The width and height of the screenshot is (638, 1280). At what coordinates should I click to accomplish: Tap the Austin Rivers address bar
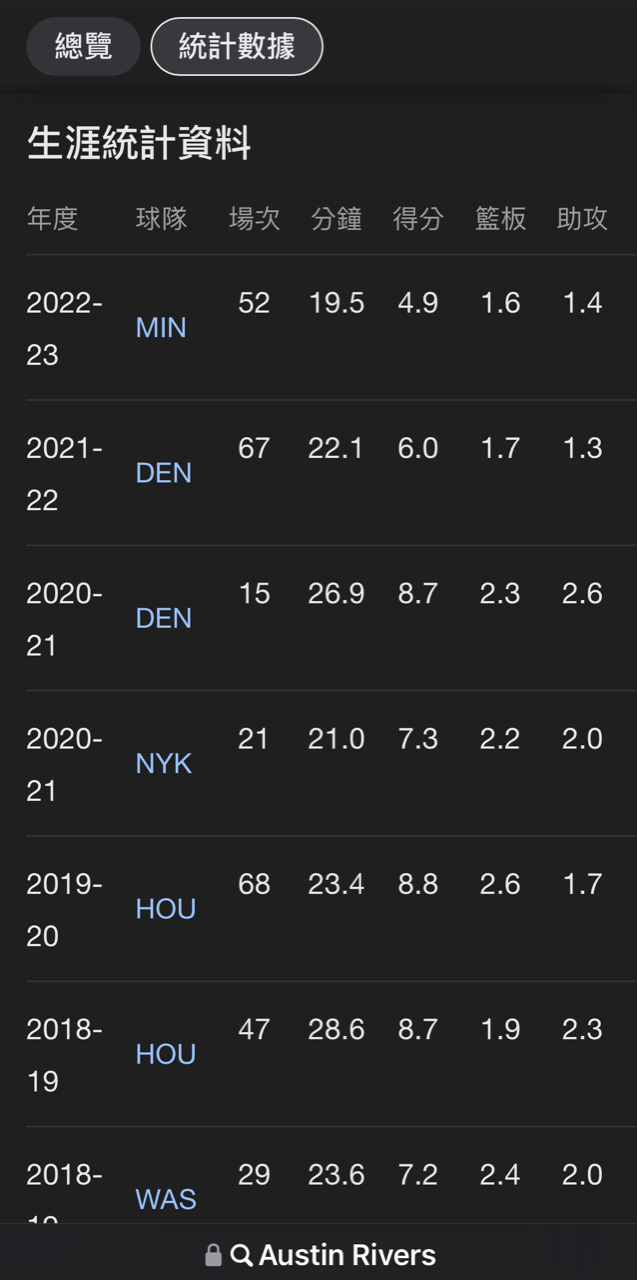(320, 1255)
